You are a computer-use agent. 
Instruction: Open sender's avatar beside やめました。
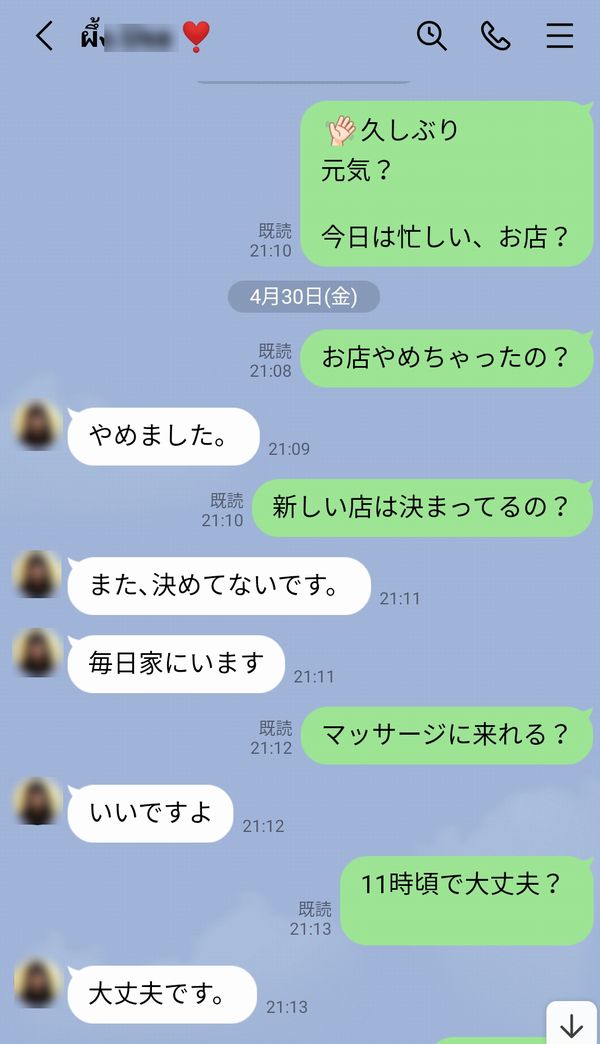pos(38,425)
